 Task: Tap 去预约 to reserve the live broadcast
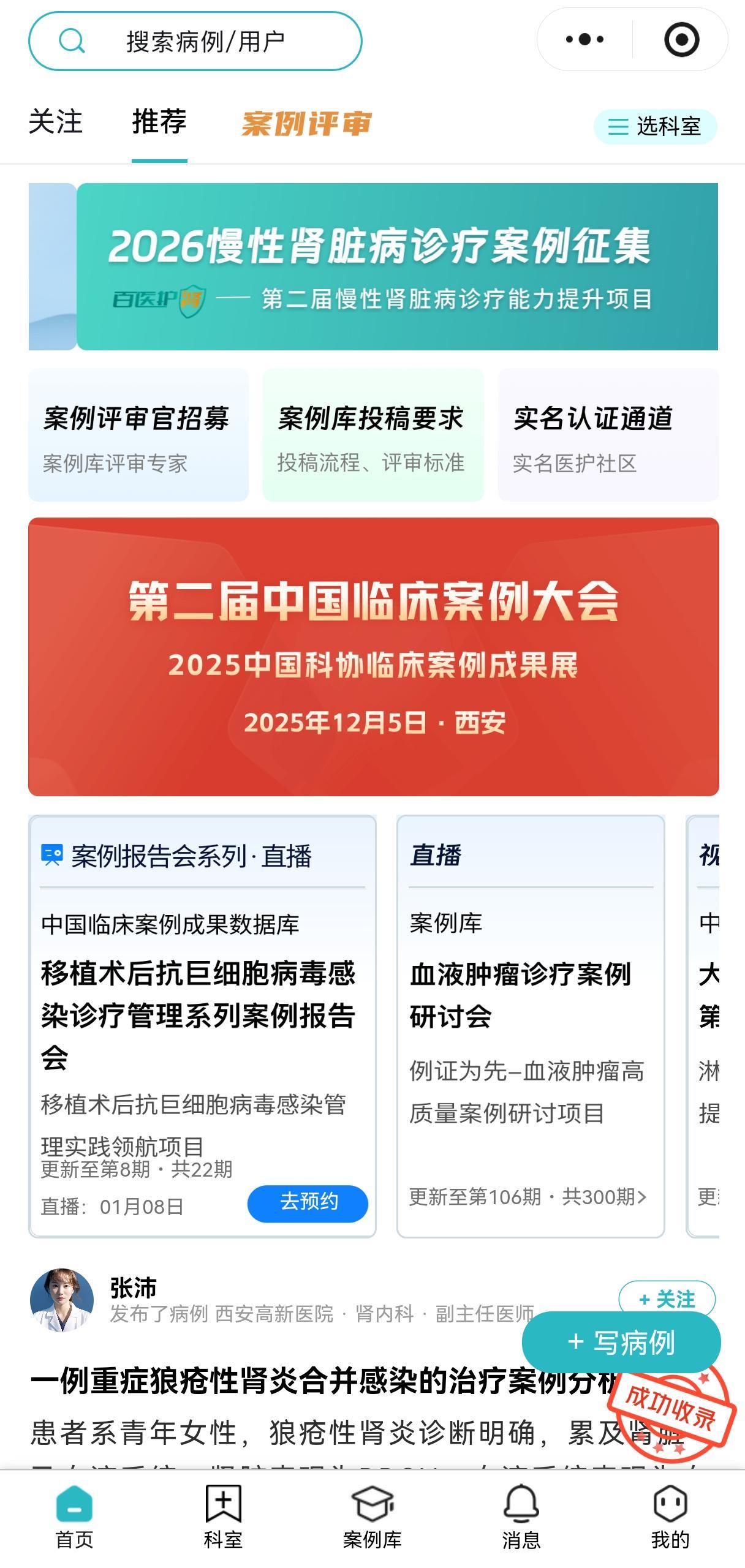(308, 1203)
